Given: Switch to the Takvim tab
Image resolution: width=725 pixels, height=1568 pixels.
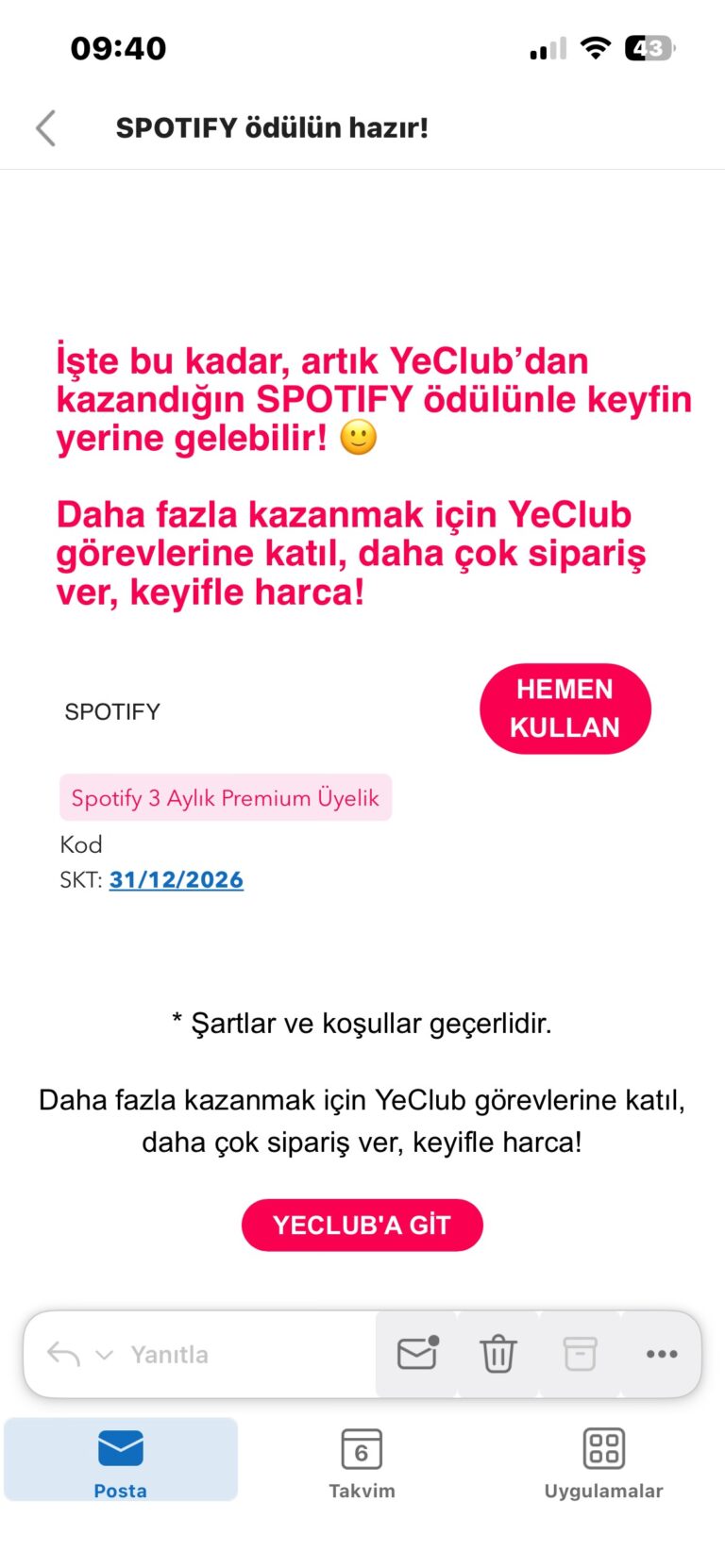Looking at the screenshot, I should pyautogui.click(x=362, y=1460).
